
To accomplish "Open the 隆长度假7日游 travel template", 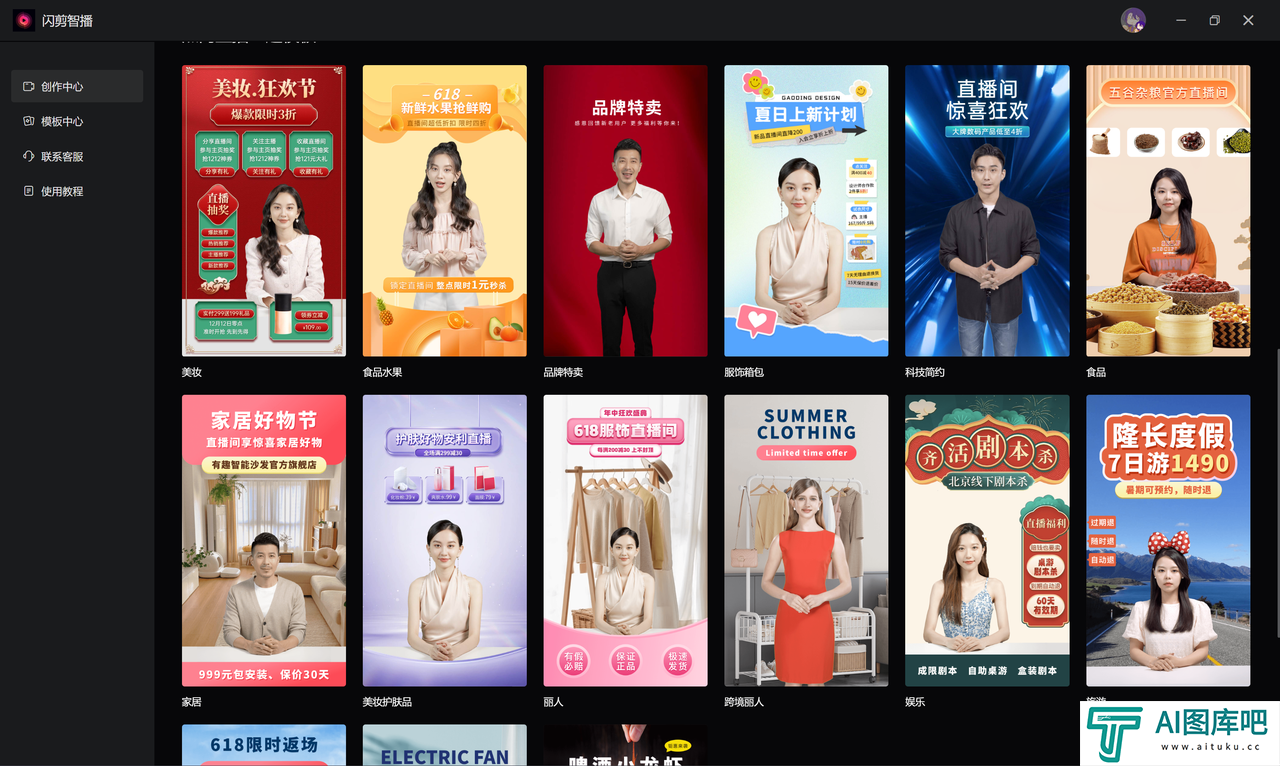I will tap(1168, 540).
